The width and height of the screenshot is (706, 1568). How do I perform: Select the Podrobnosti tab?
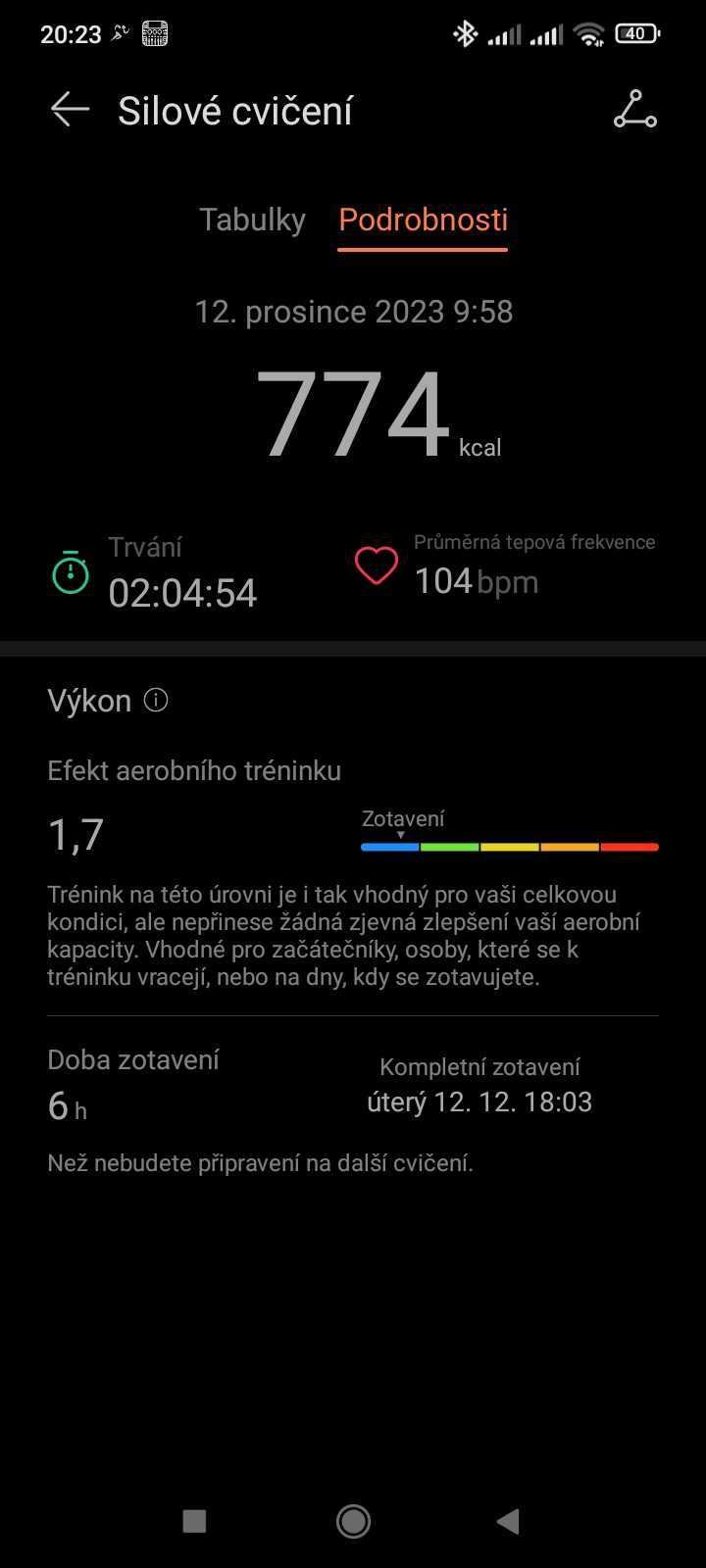coord(423,220)
